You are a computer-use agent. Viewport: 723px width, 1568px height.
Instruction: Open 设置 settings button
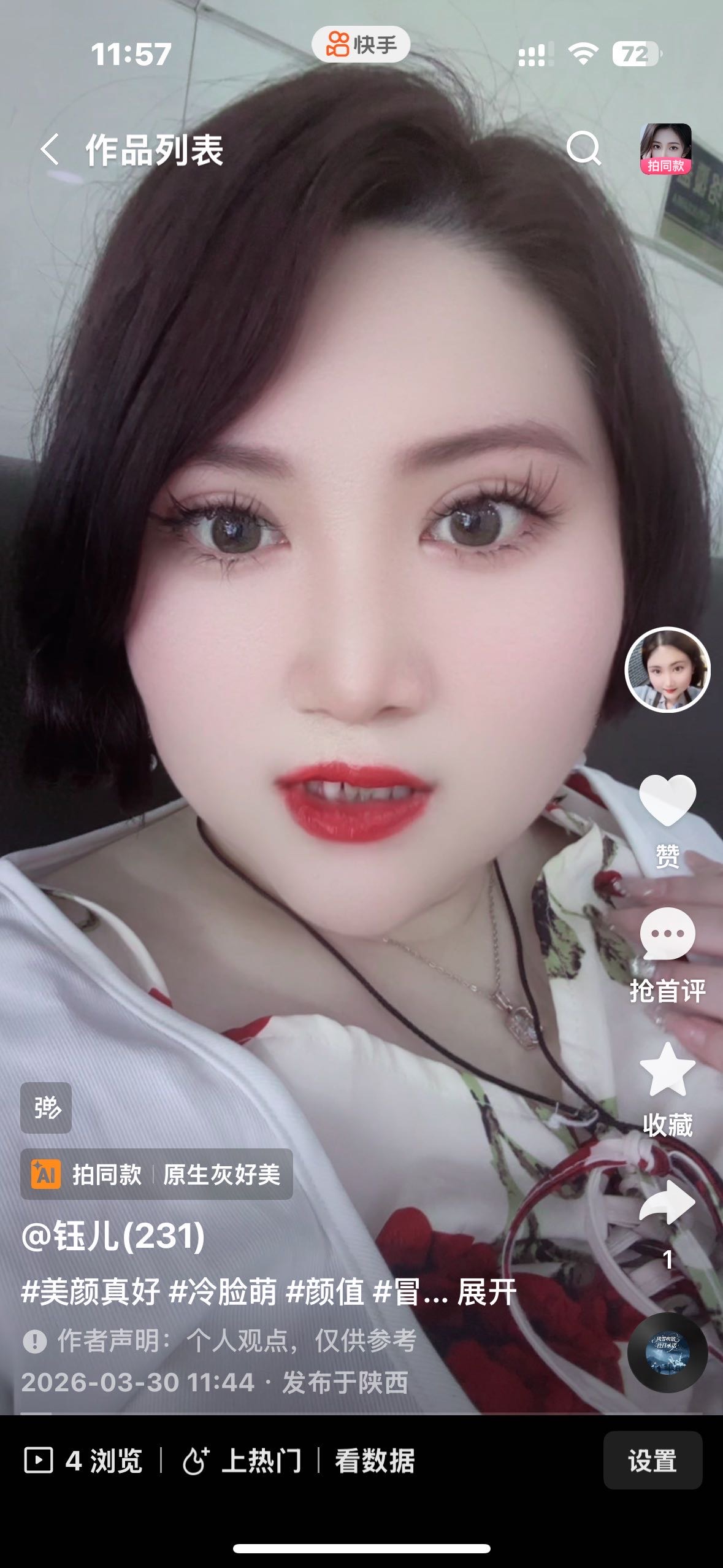652,1461
